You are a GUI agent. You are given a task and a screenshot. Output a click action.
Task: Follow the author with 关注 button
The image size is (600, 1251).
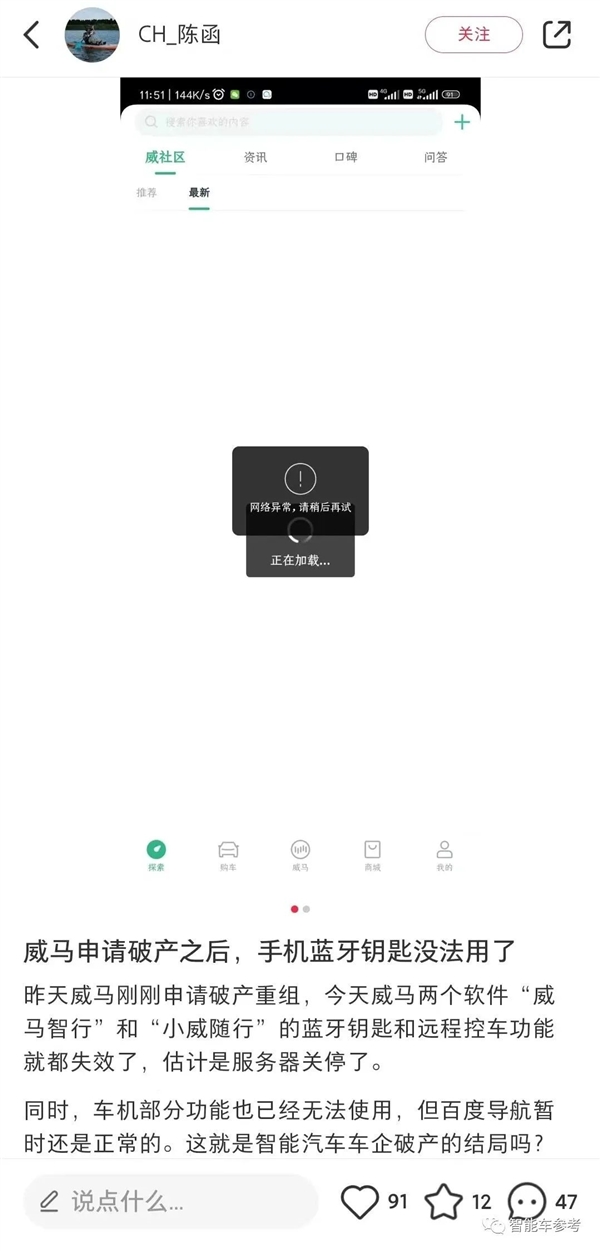474,35
